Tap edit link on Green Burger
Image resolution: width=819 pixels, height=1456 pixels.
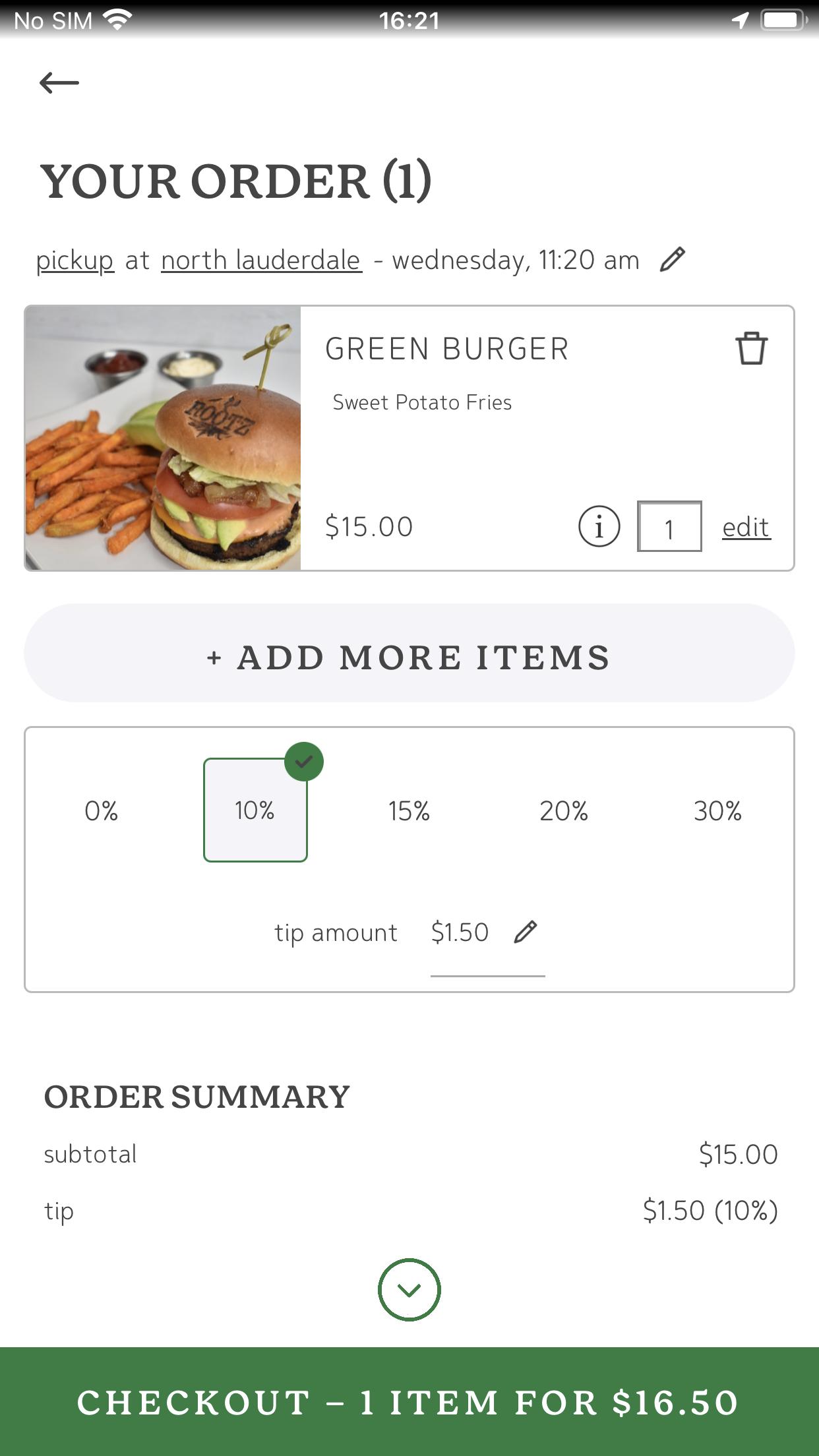(746, 528)
